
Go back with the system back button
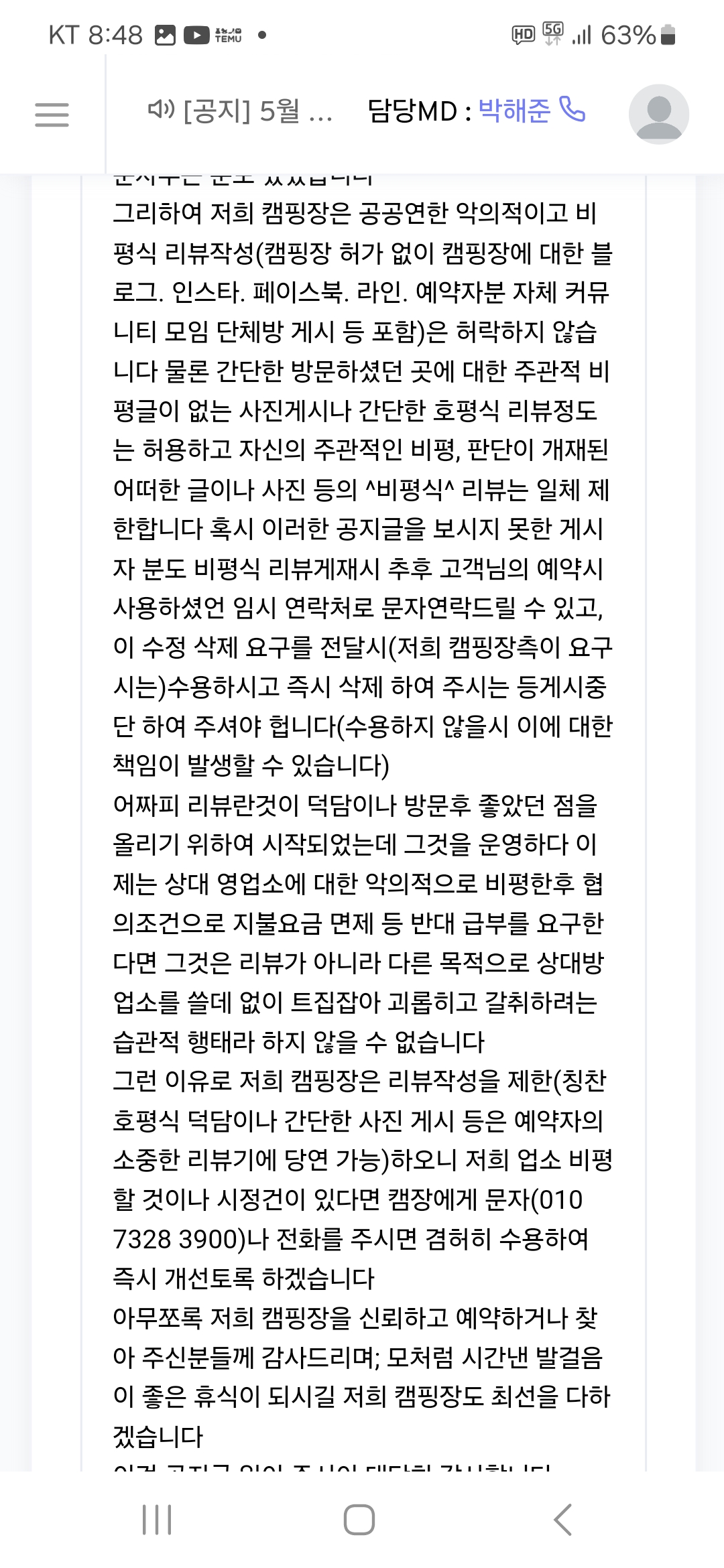[563, 1519]
